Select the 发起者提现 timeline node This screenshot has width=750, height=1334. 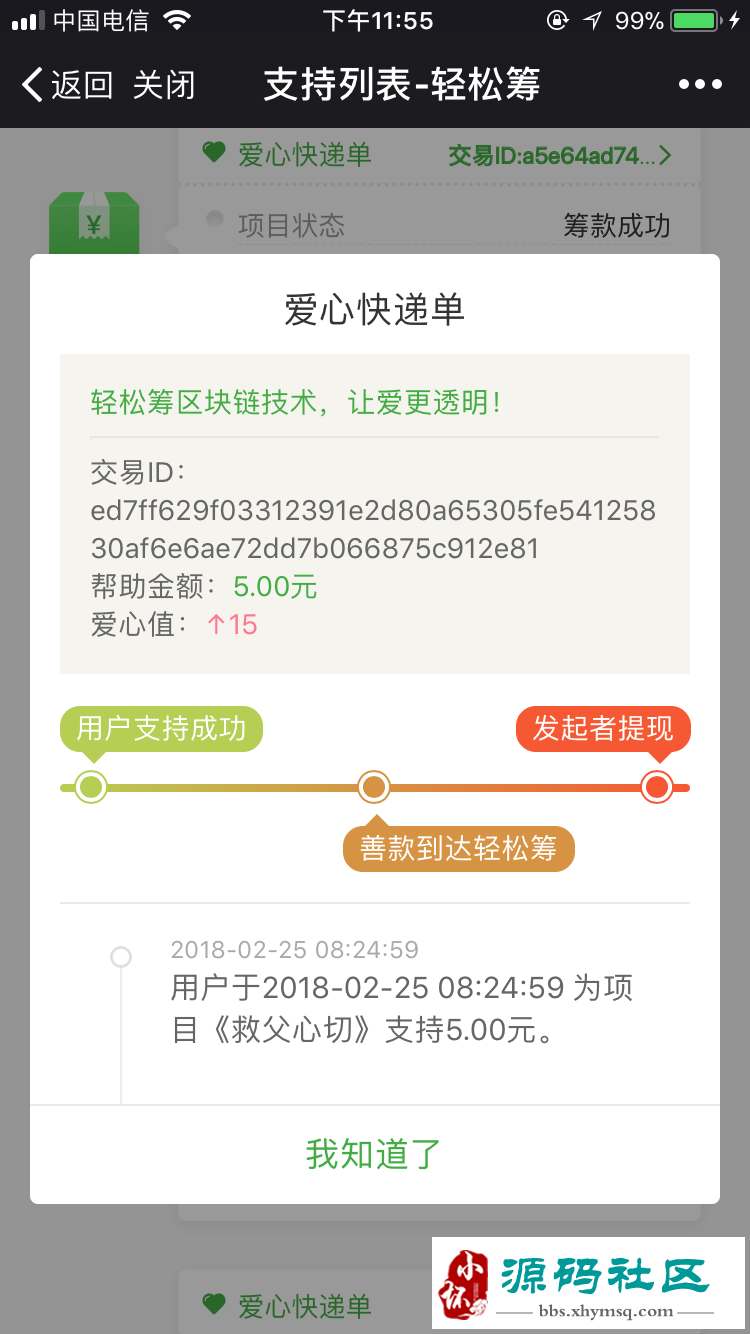point(657,787)
